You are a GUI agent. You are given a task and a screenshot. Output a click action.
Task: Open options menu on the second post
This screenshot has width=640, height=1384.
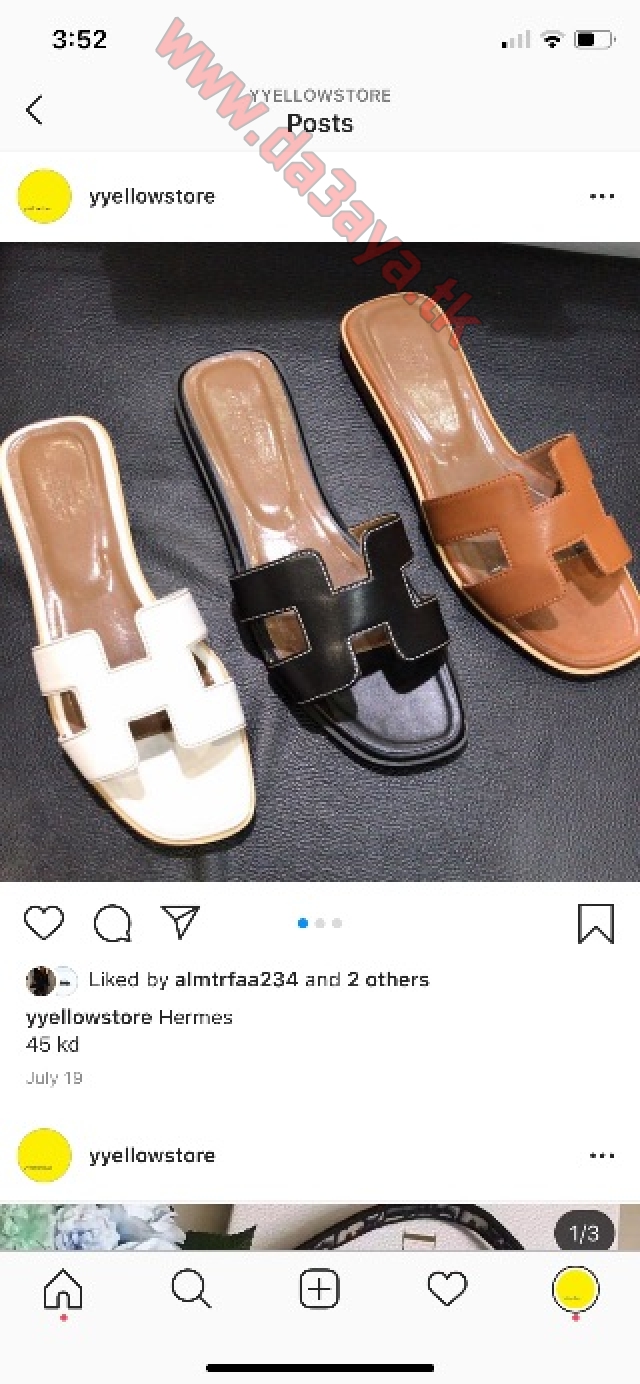(x=602, y=1155)
